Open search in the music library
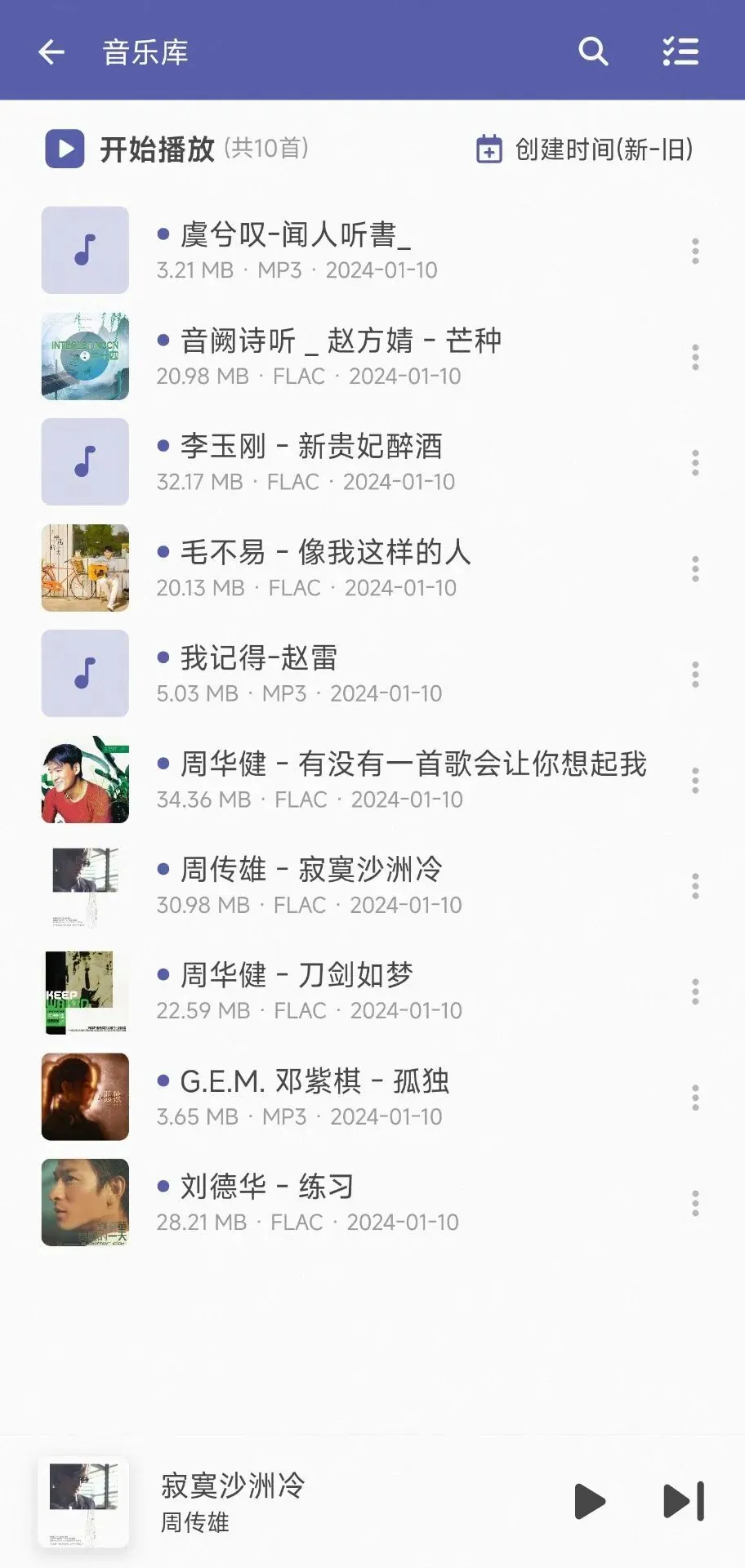 [x=593, y=51]
